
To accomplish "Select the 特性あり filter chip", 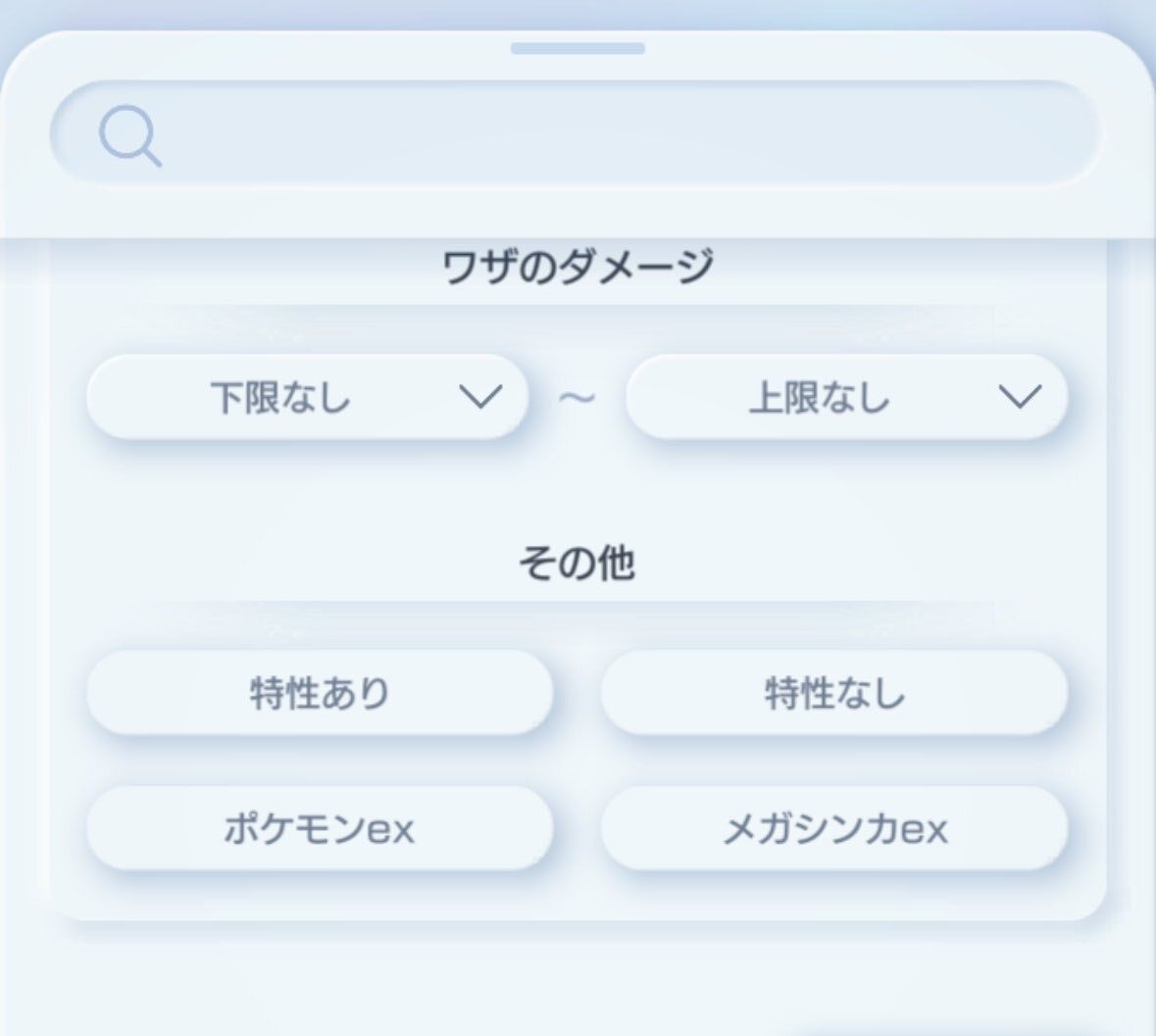I will tap(320, 693).
